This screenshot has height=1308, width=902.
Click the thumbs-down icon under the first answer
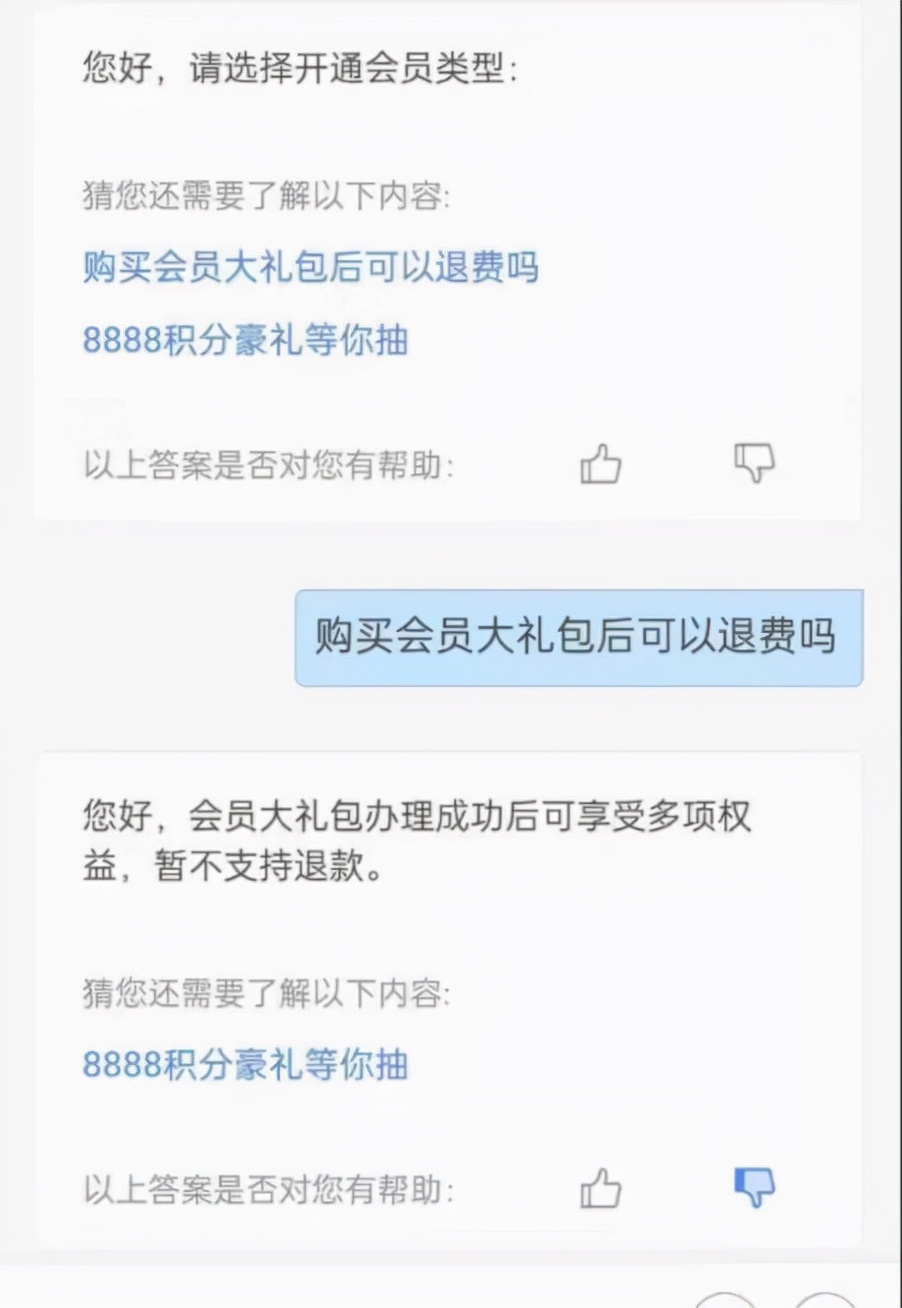tap(755, 462)
